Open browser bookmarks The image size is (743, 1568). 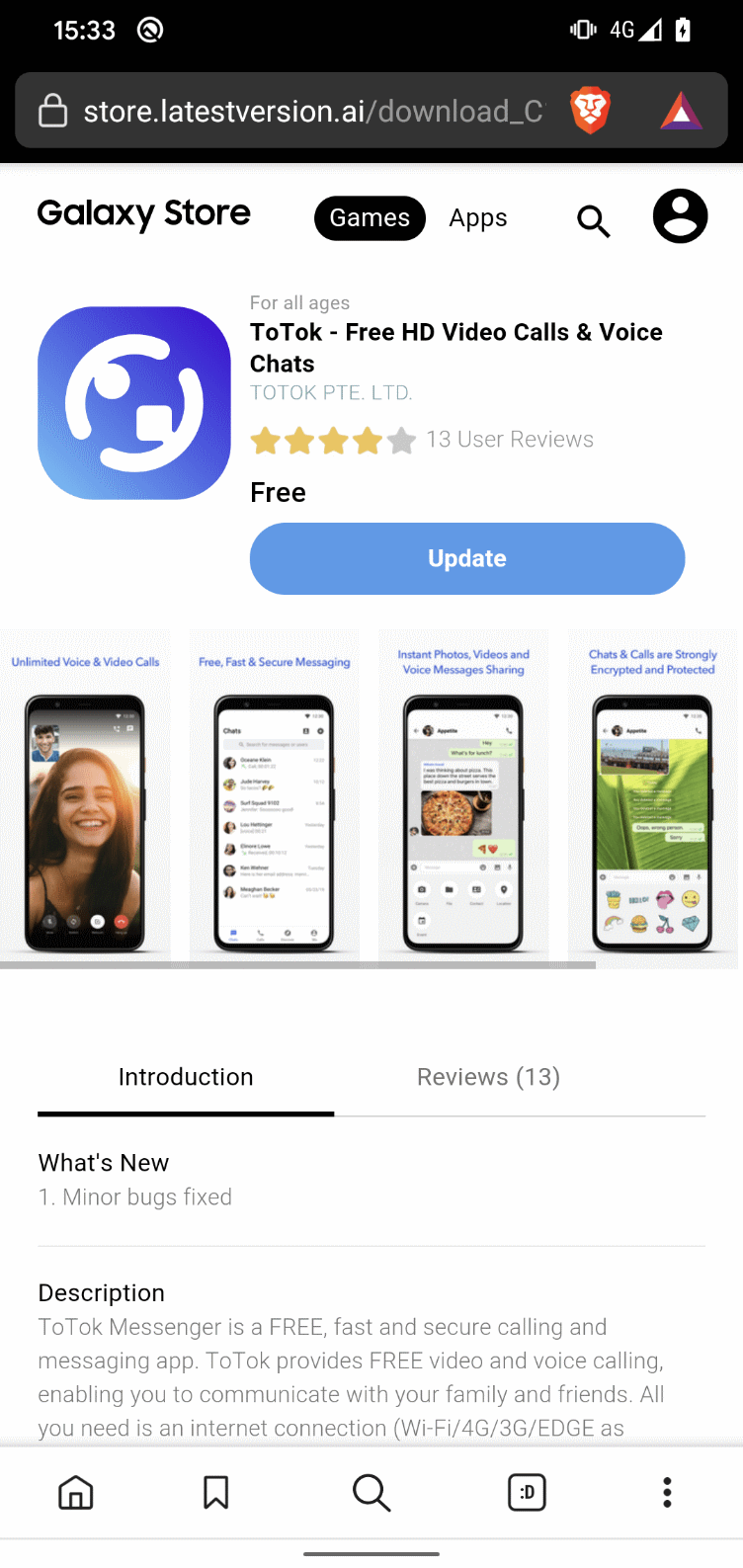point(215,1492)
